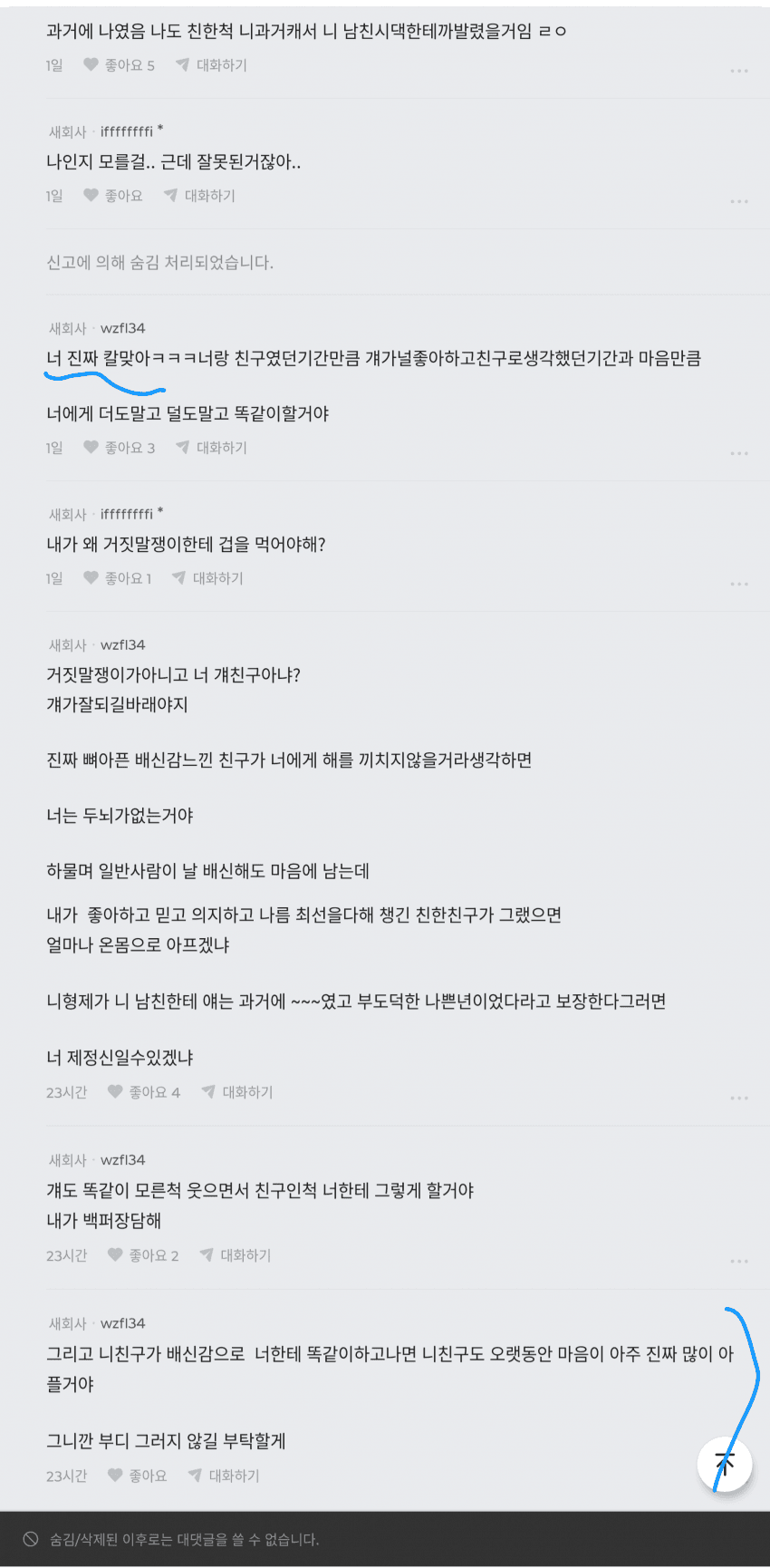
Task: Like the comment showing 좋아요 3
Action: [x=119, y=448]
